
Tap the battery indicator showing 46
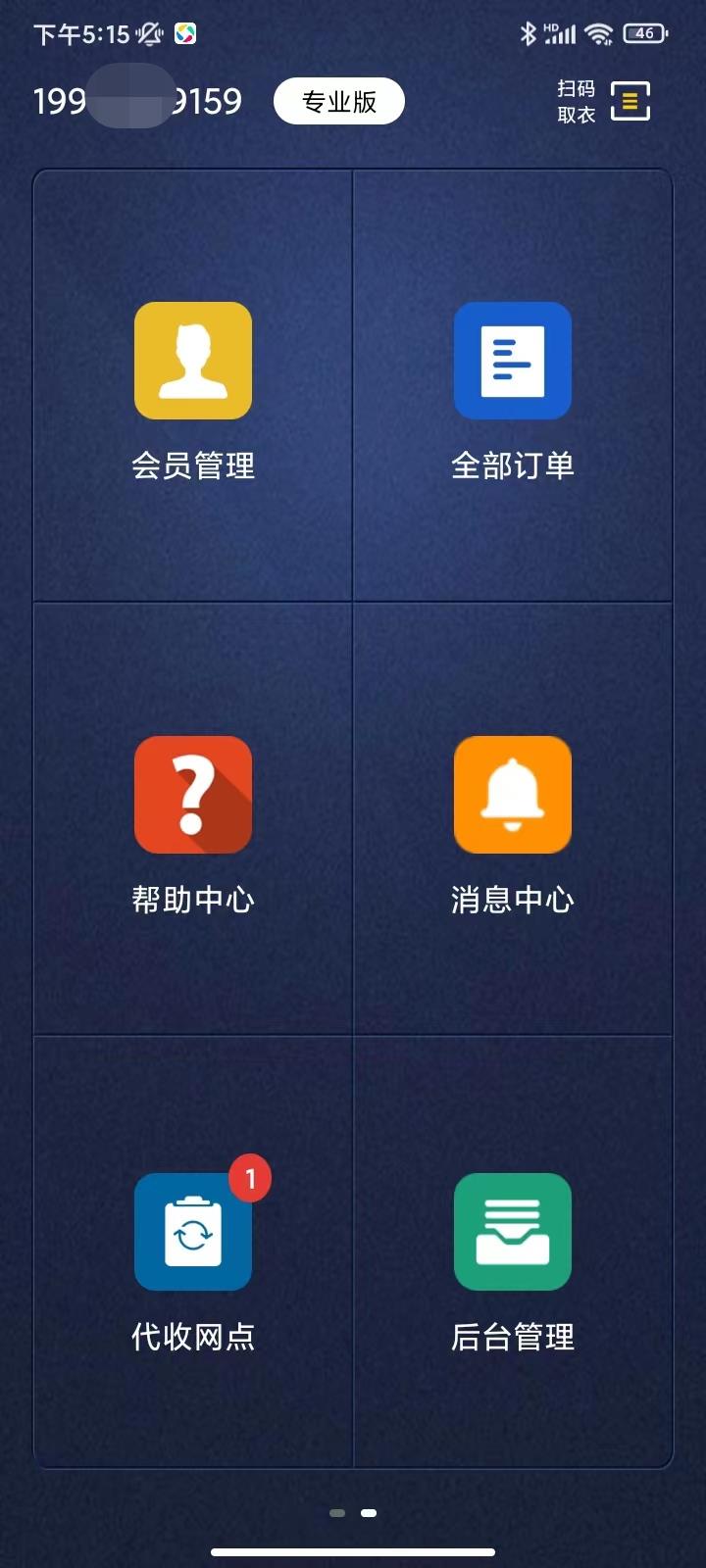642,32
